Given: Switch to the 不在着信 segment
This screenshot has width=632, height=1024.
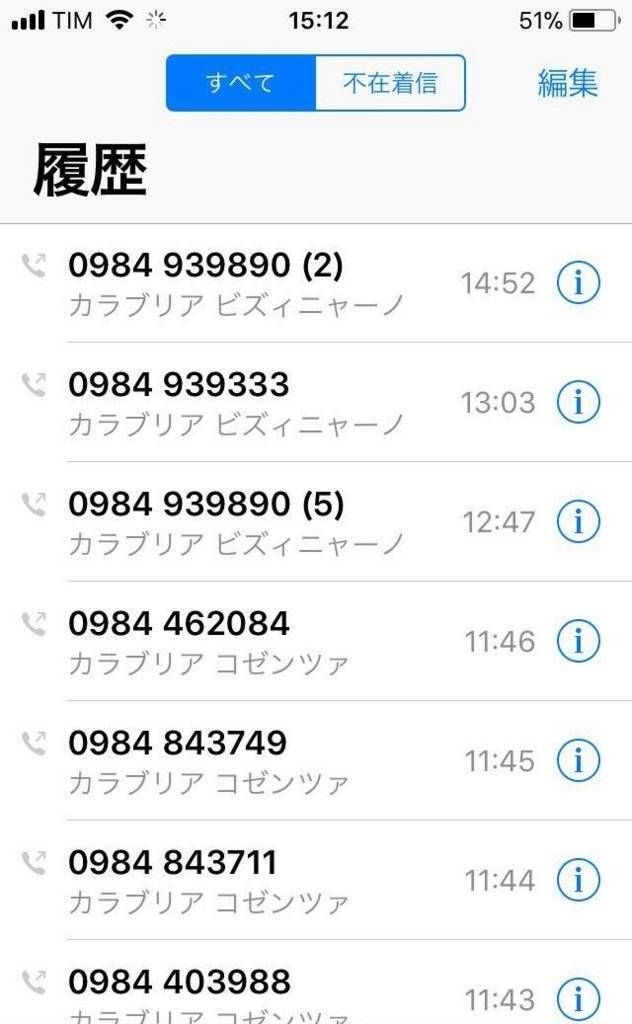Looking at the screenshot, I should pyautogui.click(x=390, y=83).
